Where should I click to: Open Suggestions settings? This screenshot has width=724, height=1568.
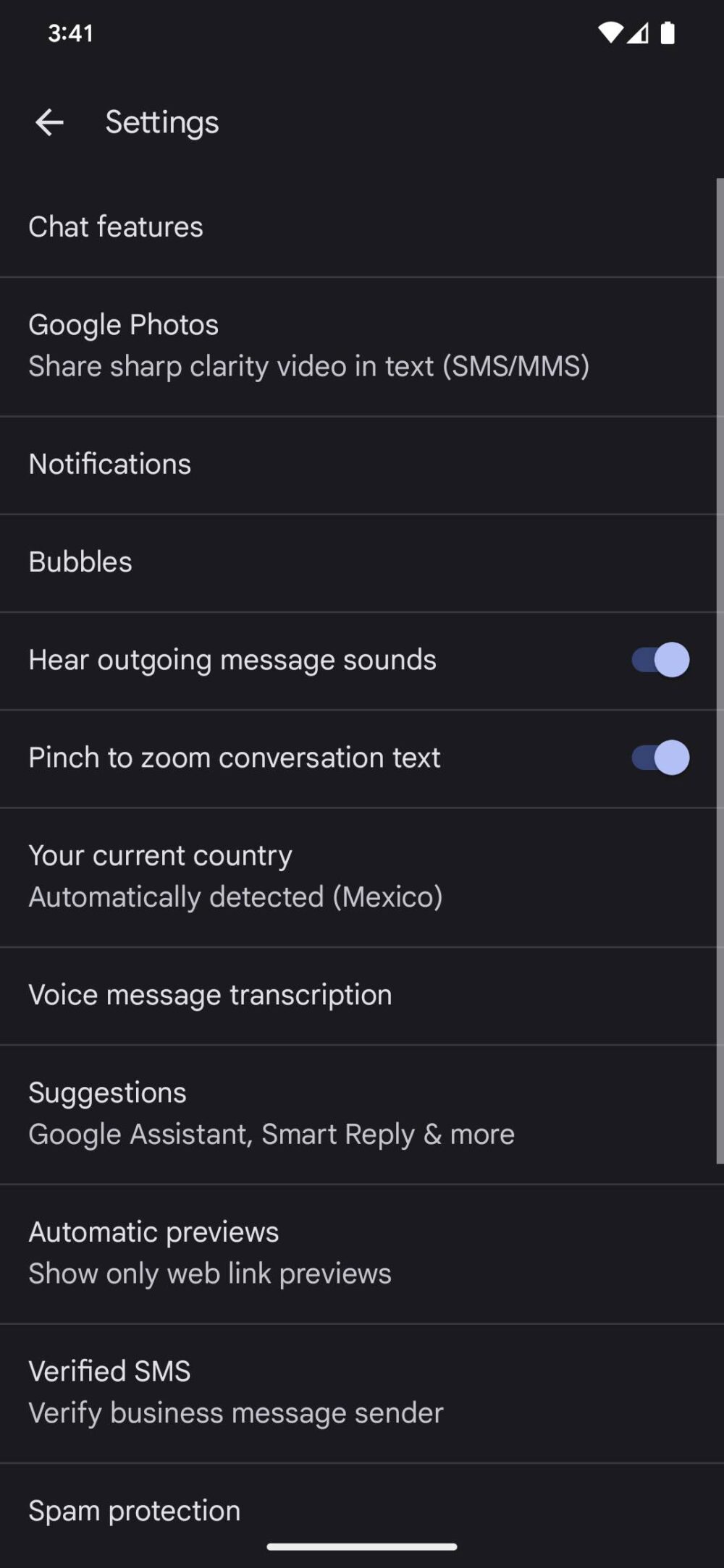271,1114
